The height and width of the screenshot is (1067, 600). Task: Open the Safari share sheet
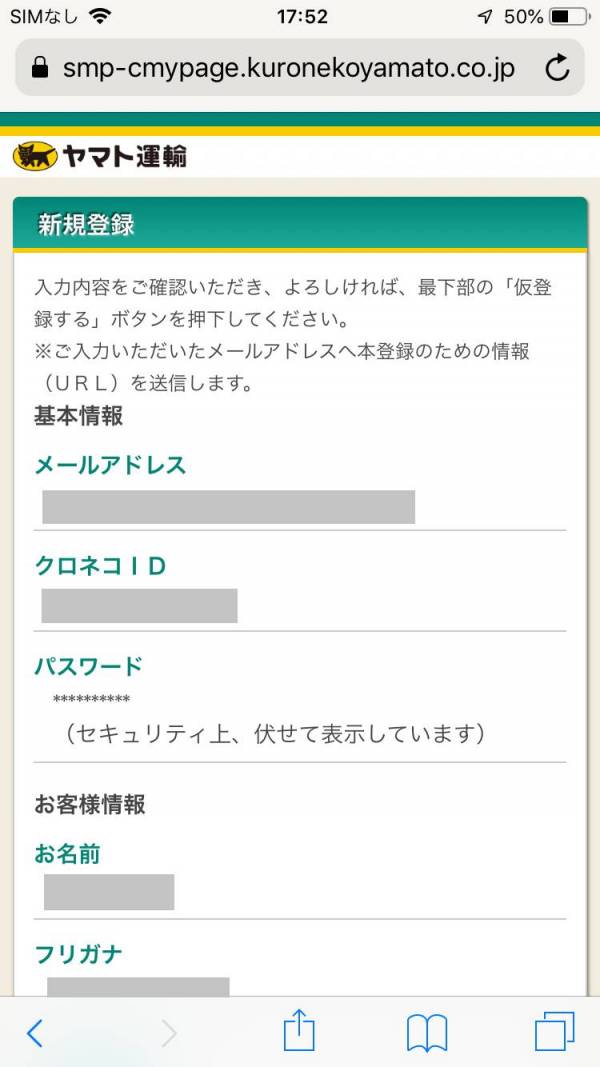pyautogui.click(x=299, y=1030)
